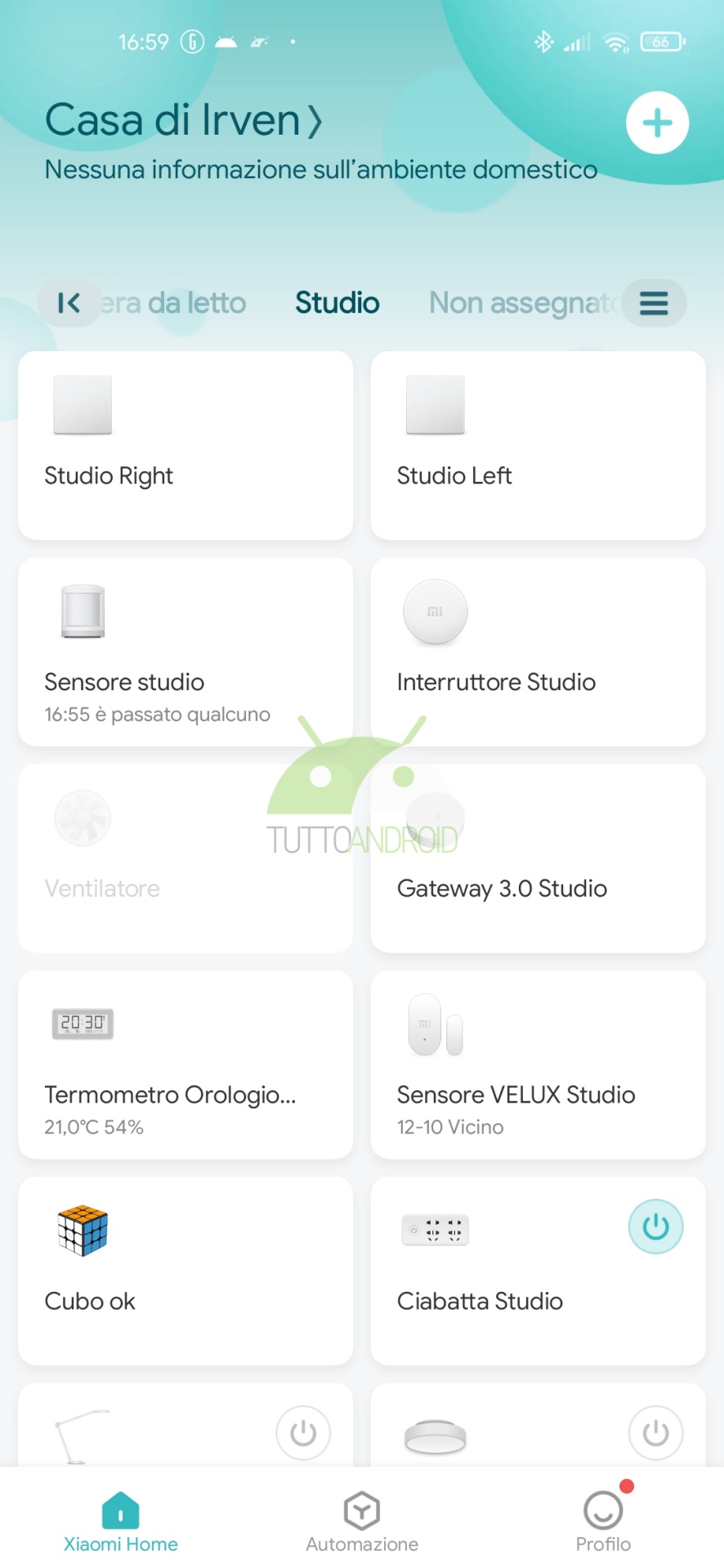Viewport: 724px width, 1568px height.
Task: Open the Termometro Orologio card
Action: 185,1064
